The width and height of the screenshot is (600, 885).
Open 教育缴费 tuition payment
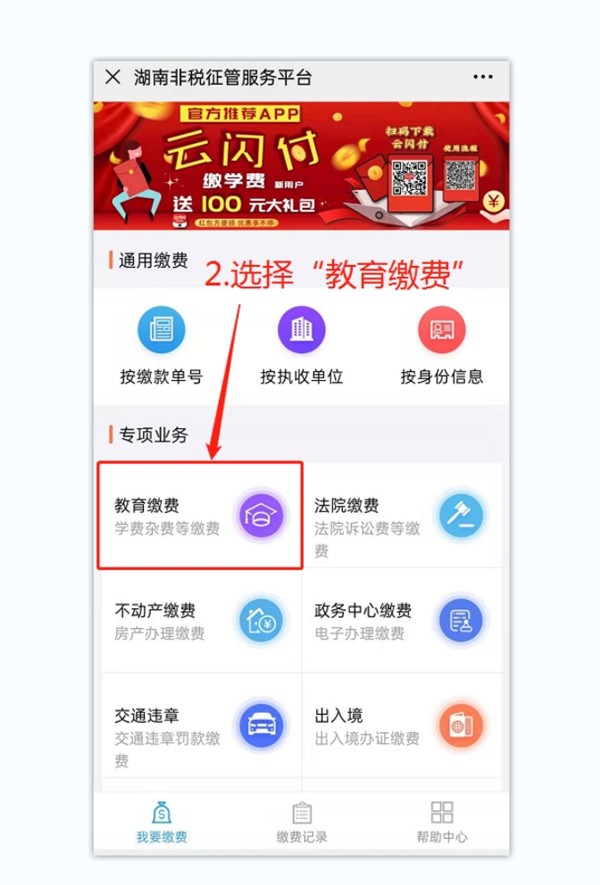200,515
